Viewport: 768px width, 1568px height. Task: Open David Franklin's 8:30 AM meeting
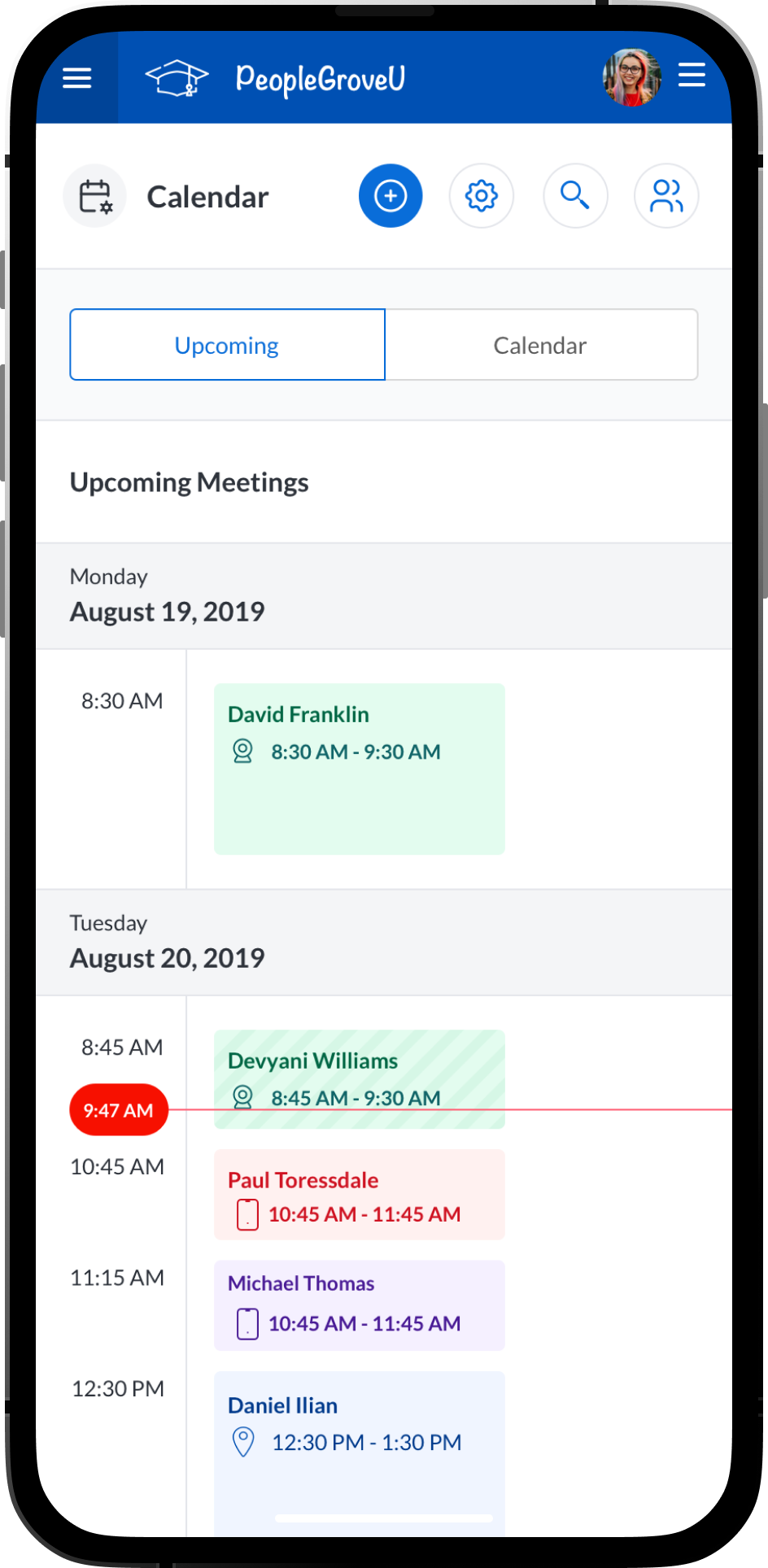[359, 769]
